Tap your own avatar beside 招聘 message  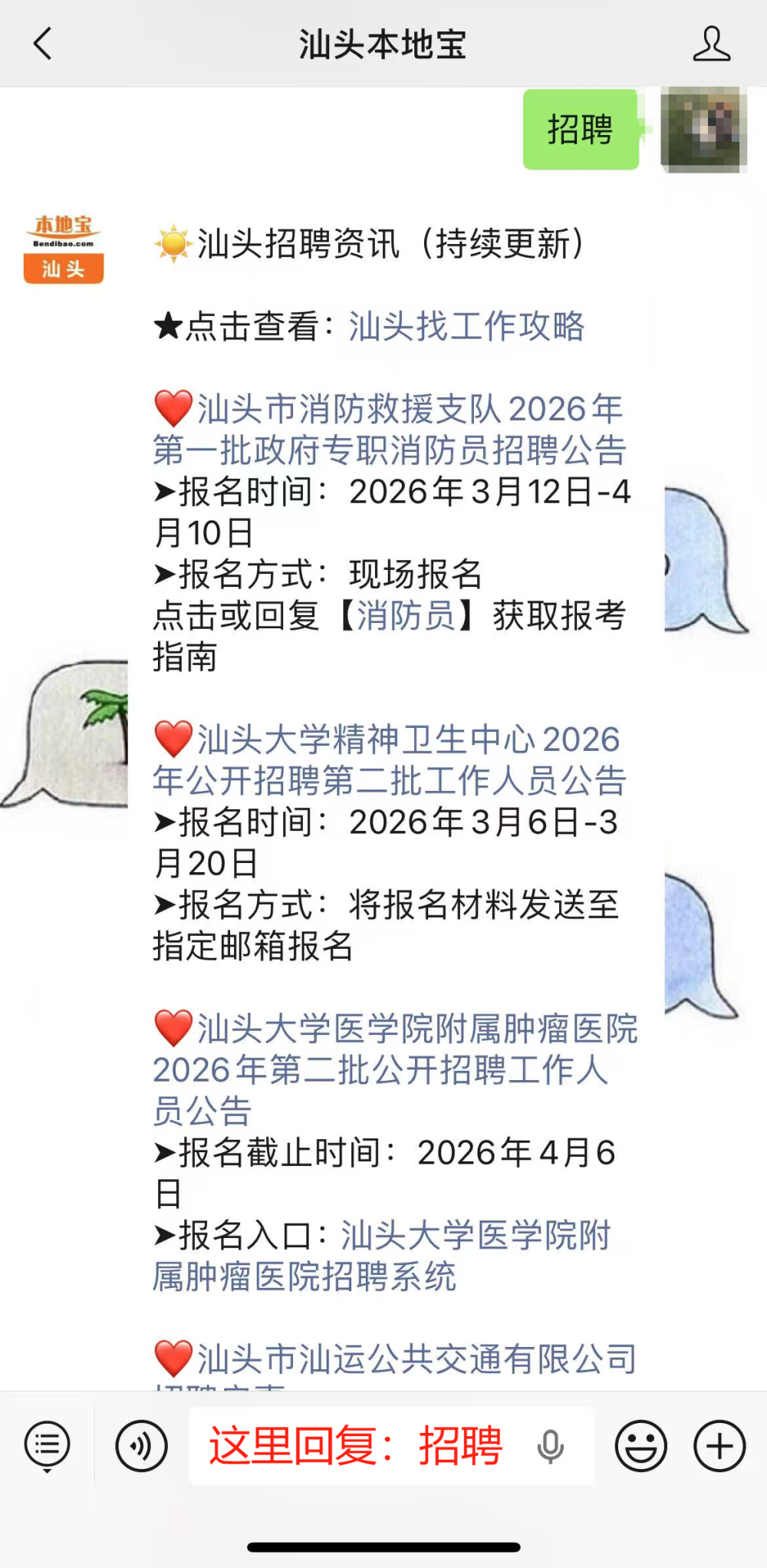click(702, 130)
